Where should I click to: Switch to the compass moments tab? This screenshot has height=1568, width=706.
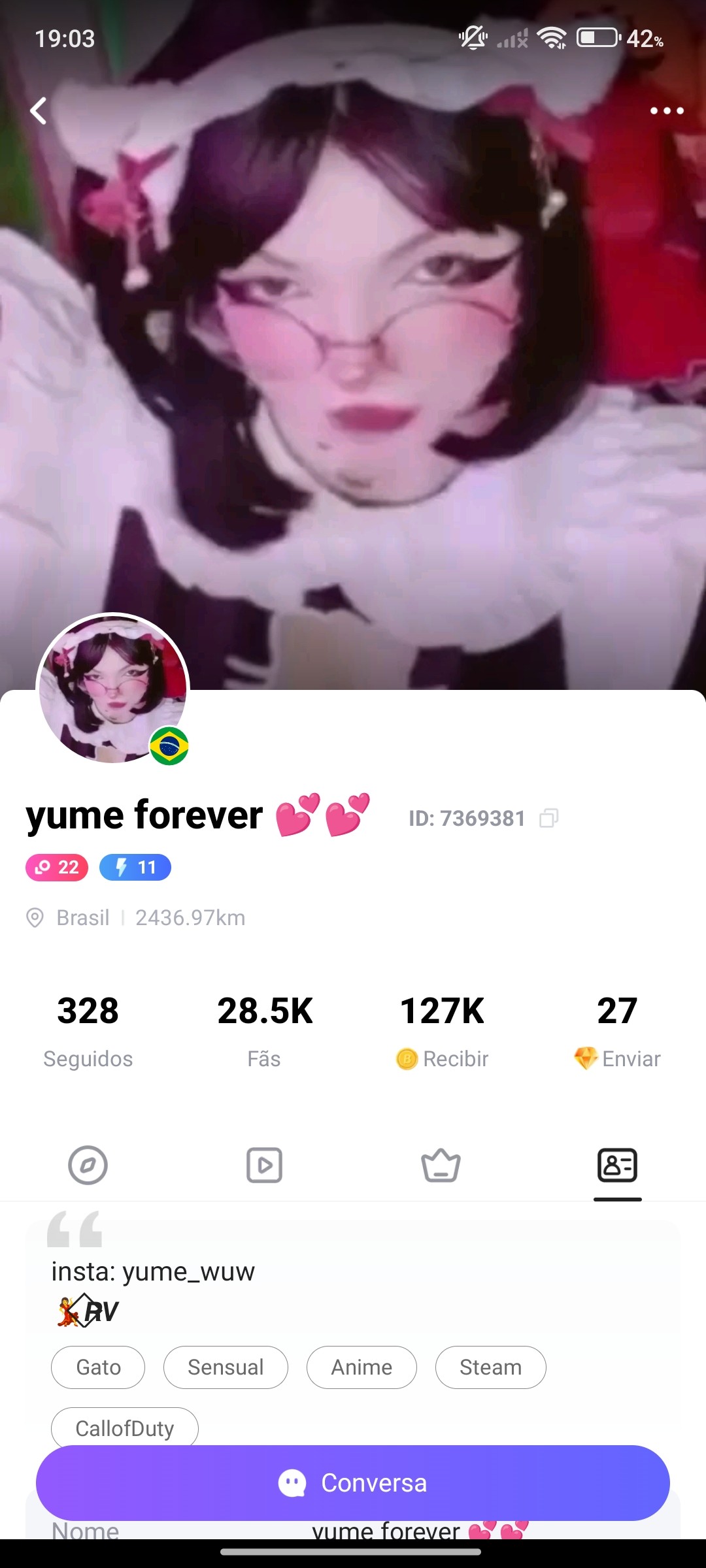pyautogui.click(x=88, y=1165)
